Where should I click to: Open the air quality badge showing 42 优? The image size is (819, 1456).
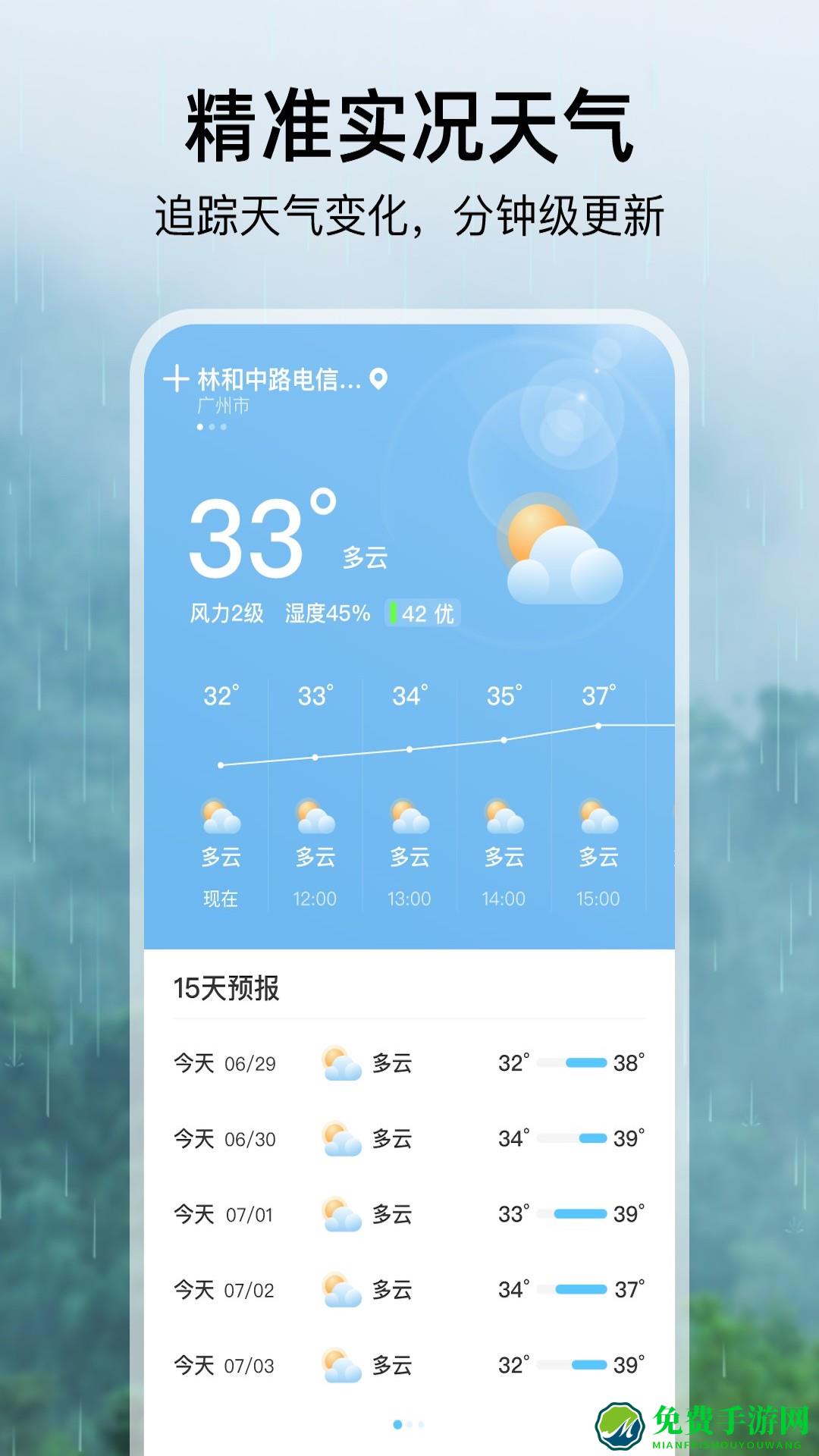pos(422,614)
